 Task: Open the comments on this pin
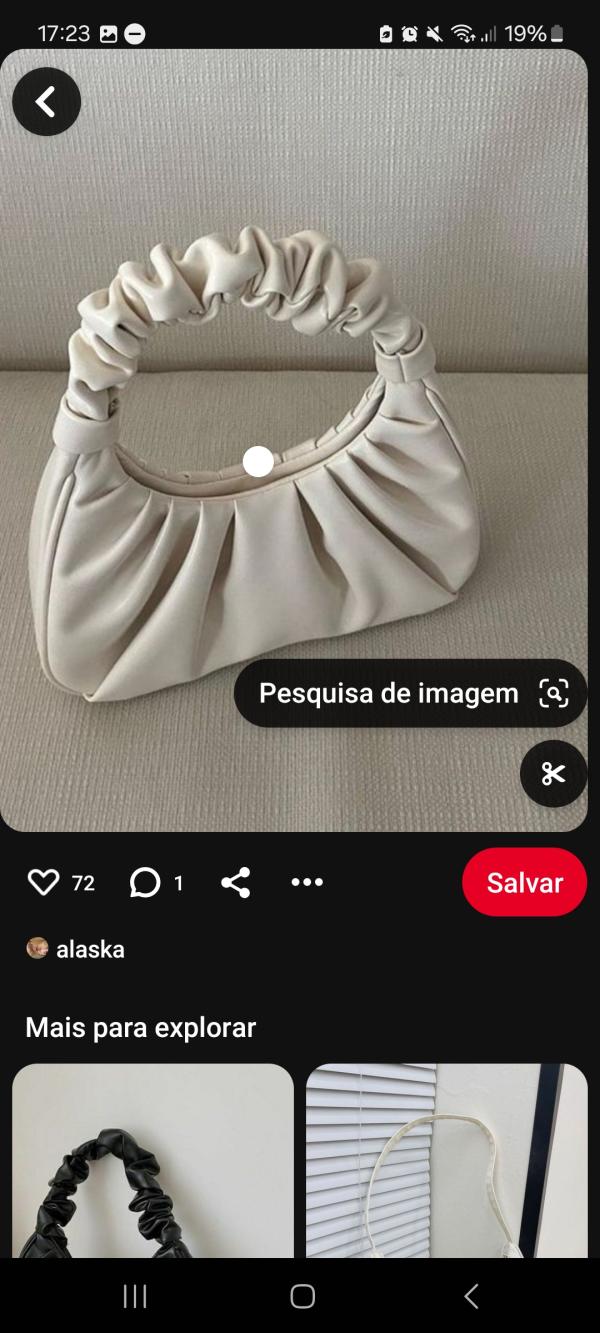coord(146,882)
